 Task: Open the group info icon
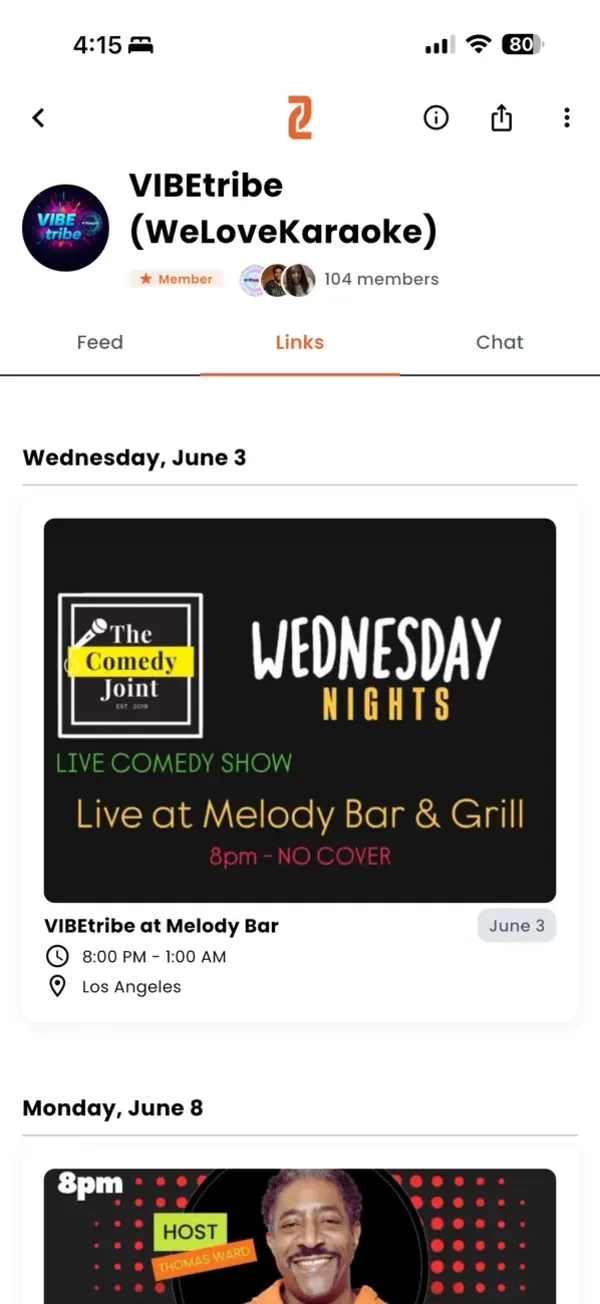pyautogui.click(x=436, y=118)
